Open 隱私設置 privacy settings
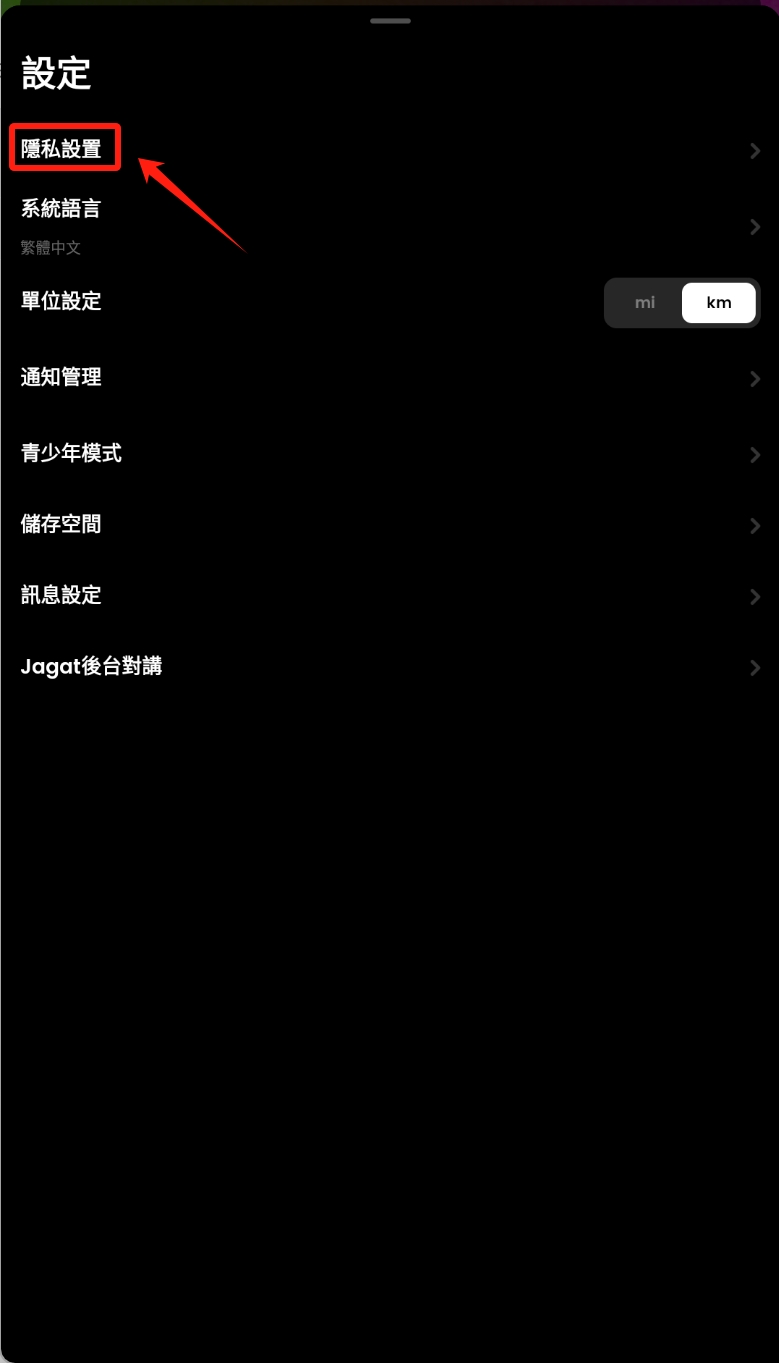 [62, 150]
